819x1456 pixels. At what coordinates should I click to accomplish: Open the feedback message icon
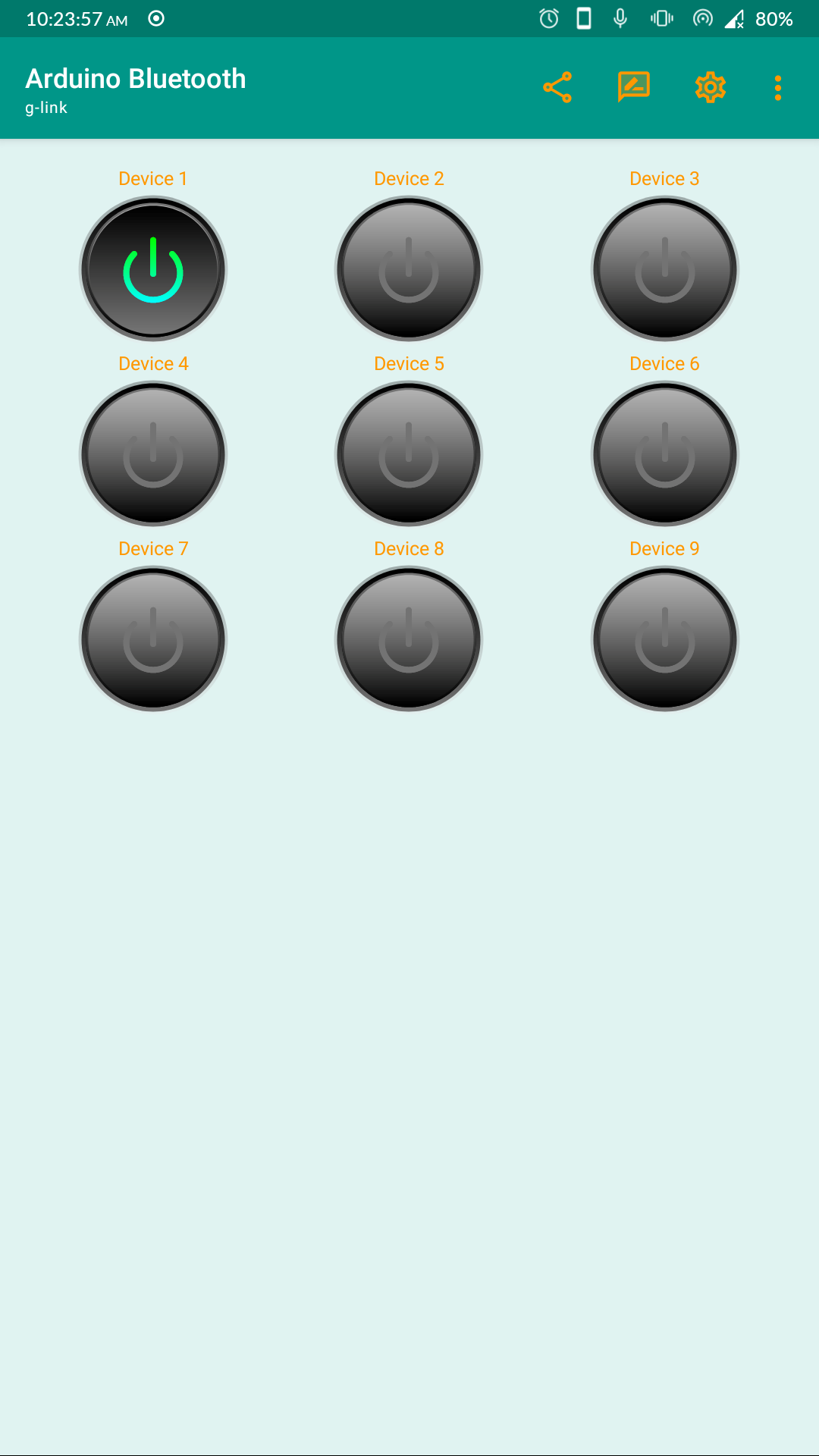tap(634, 87)
